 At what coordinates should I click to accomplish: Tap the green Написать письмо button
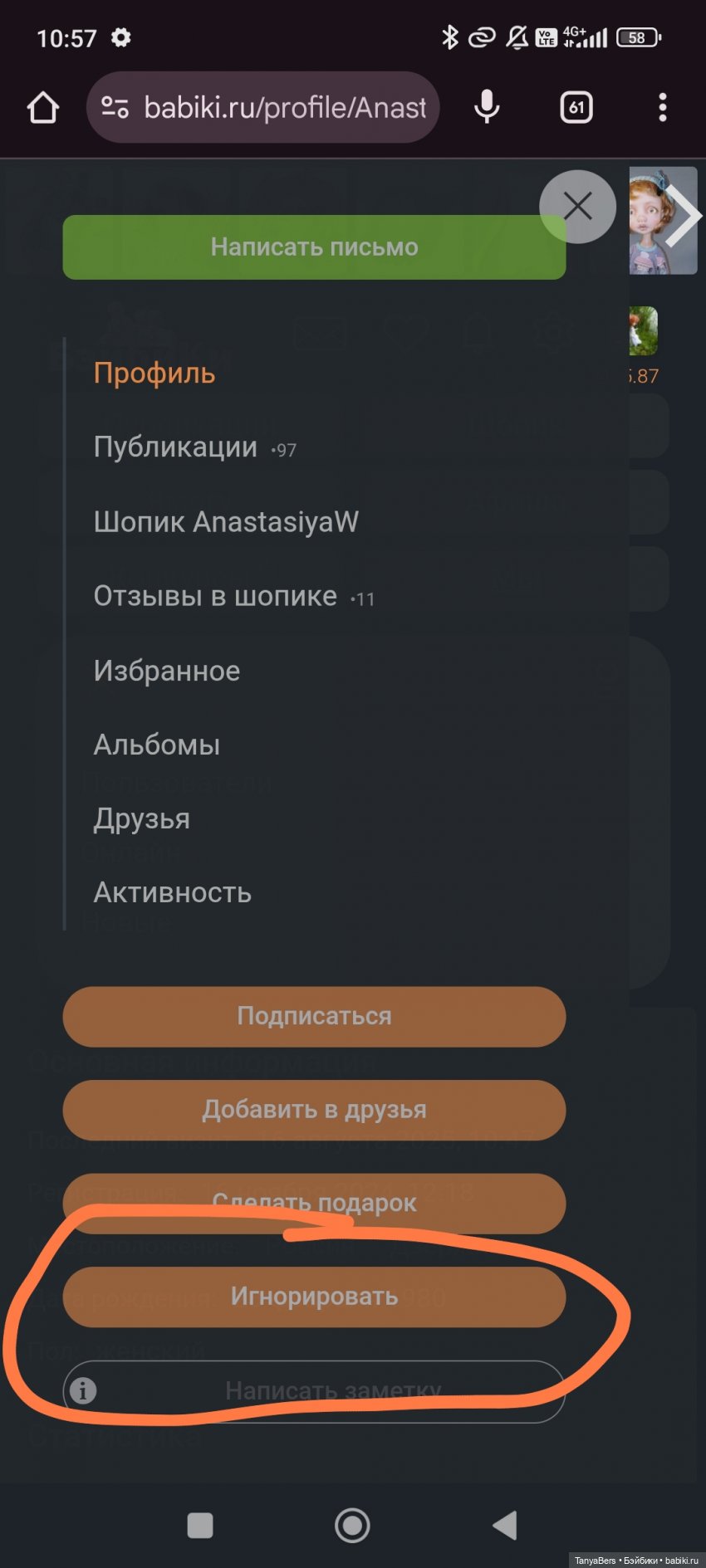coord(314,247)
